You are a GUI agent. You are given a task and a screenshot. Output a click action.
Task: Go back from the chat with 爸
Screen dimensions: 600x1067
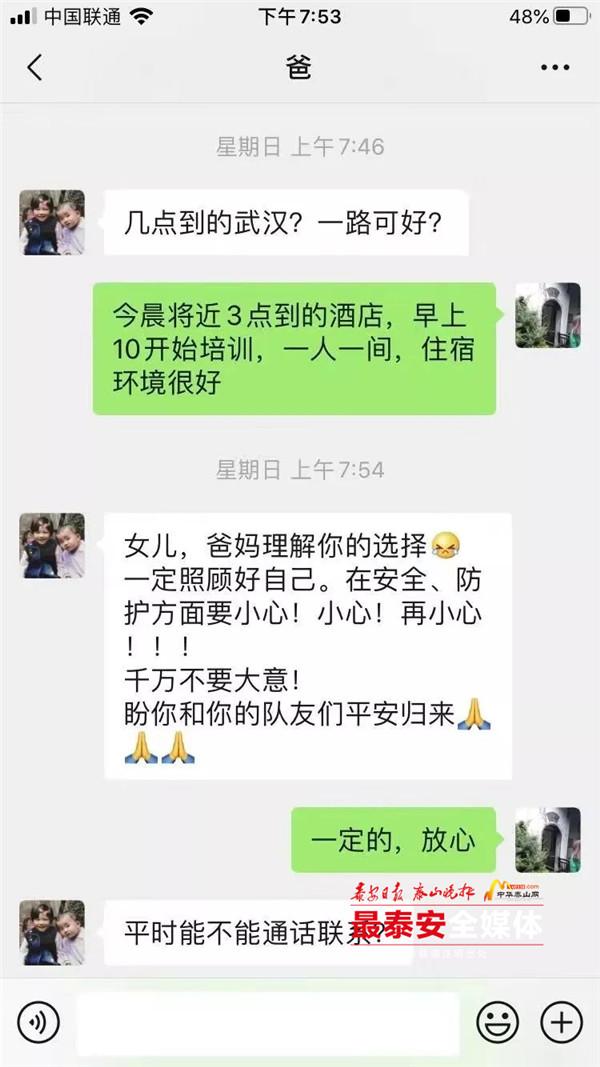click(35, 68)
